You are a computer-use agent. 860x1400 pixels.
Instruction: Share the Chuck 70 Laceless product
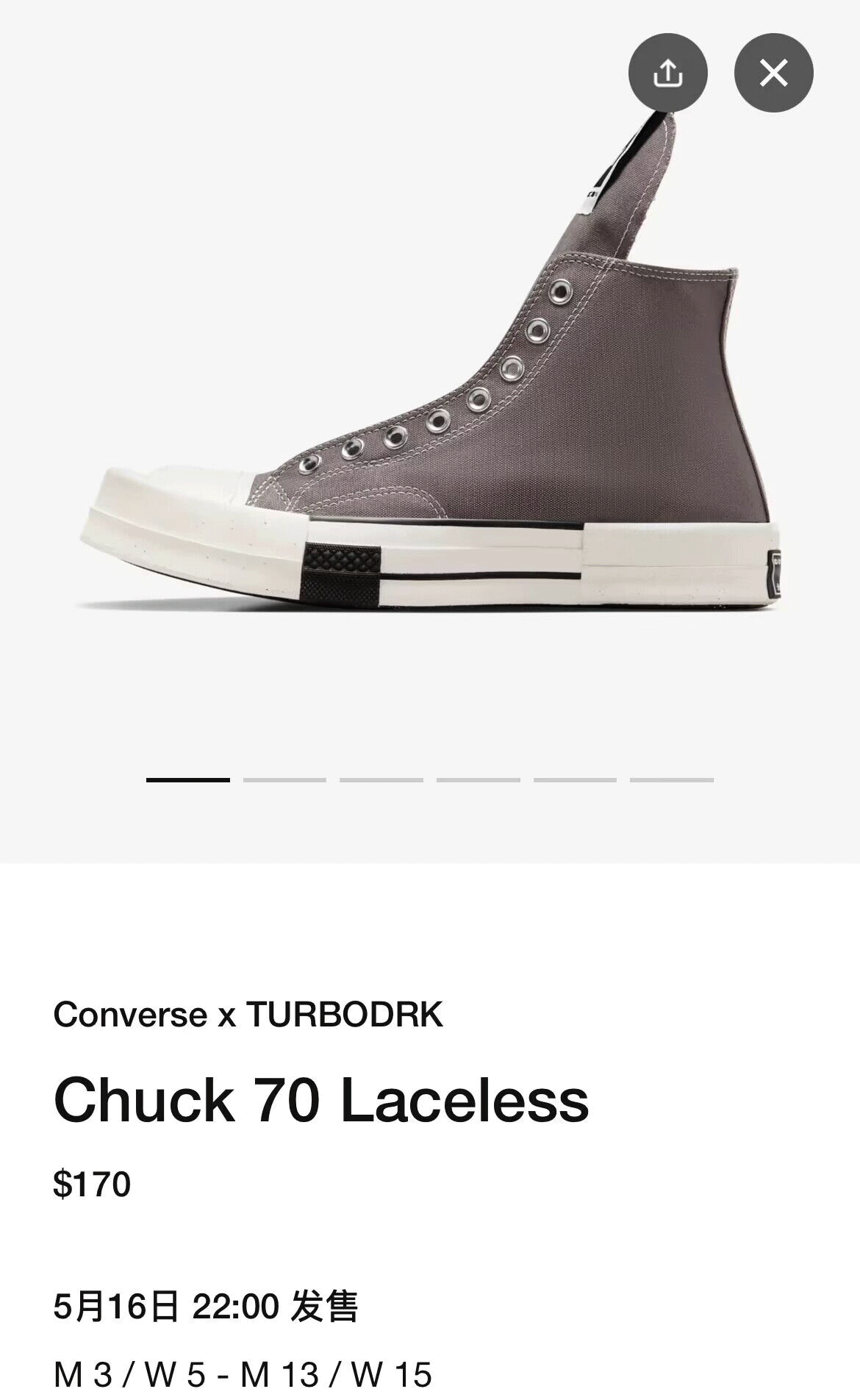(667, 73)
